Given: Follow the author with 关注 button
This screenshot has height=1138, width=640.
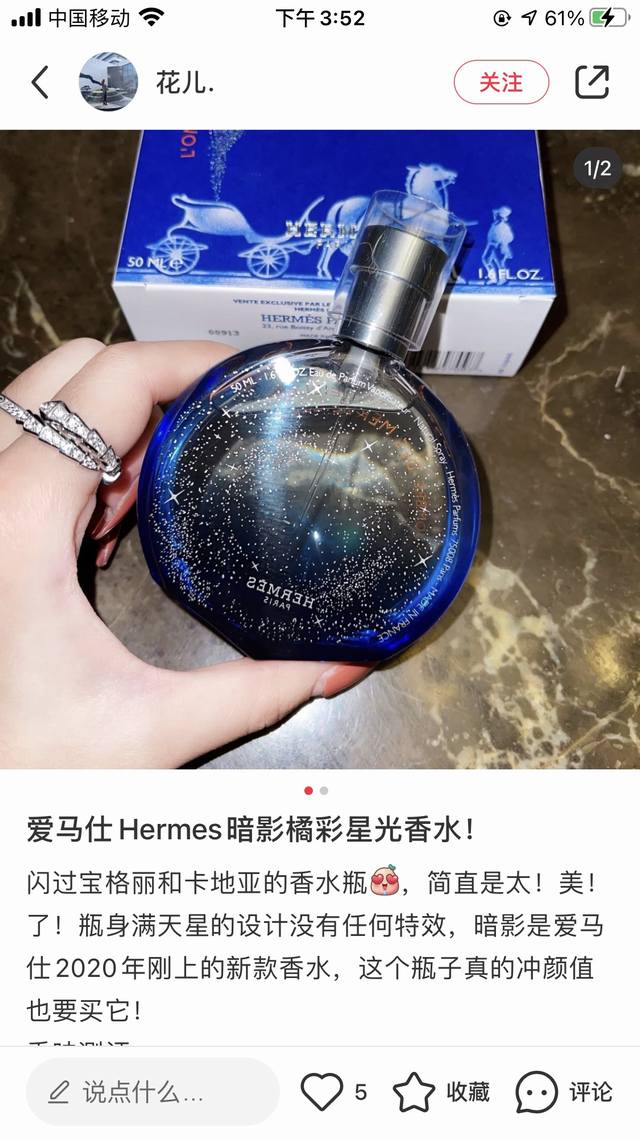Looking at the screenshot, I should point(501,82).
